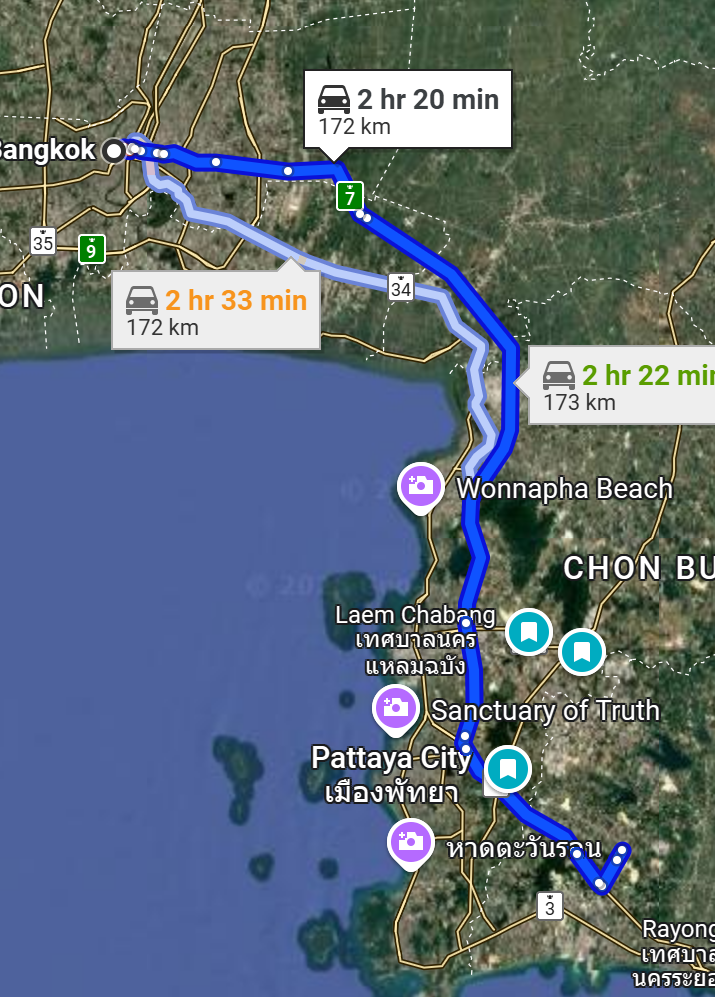This screenshot has width=715, height=997.
Task: Open the saved place bookmark beside Pattaya City
Action: pyautogui.click(x=508, y=769)
